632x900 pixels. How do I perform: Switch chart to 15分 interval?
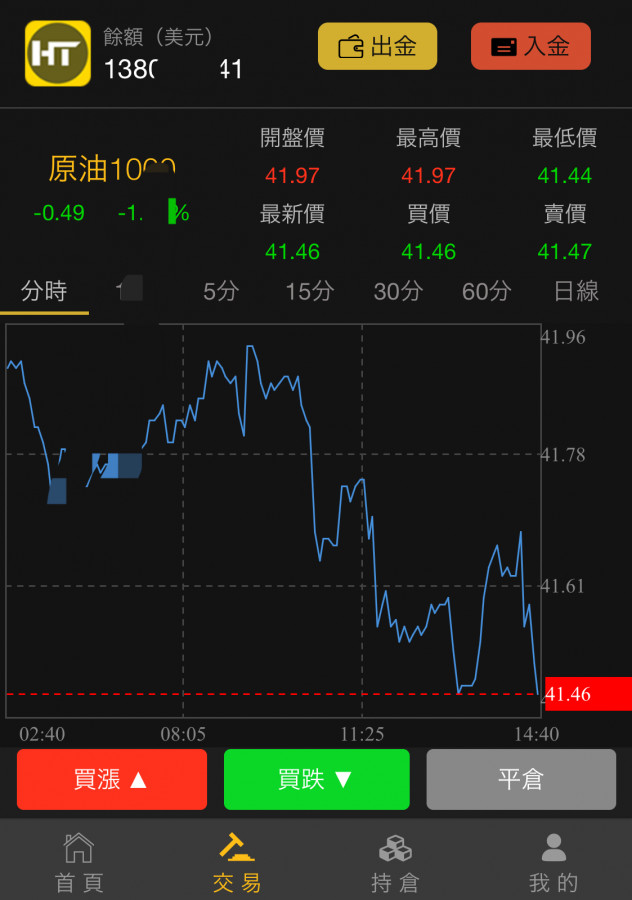pyautogui.click(x=309, y=291)
